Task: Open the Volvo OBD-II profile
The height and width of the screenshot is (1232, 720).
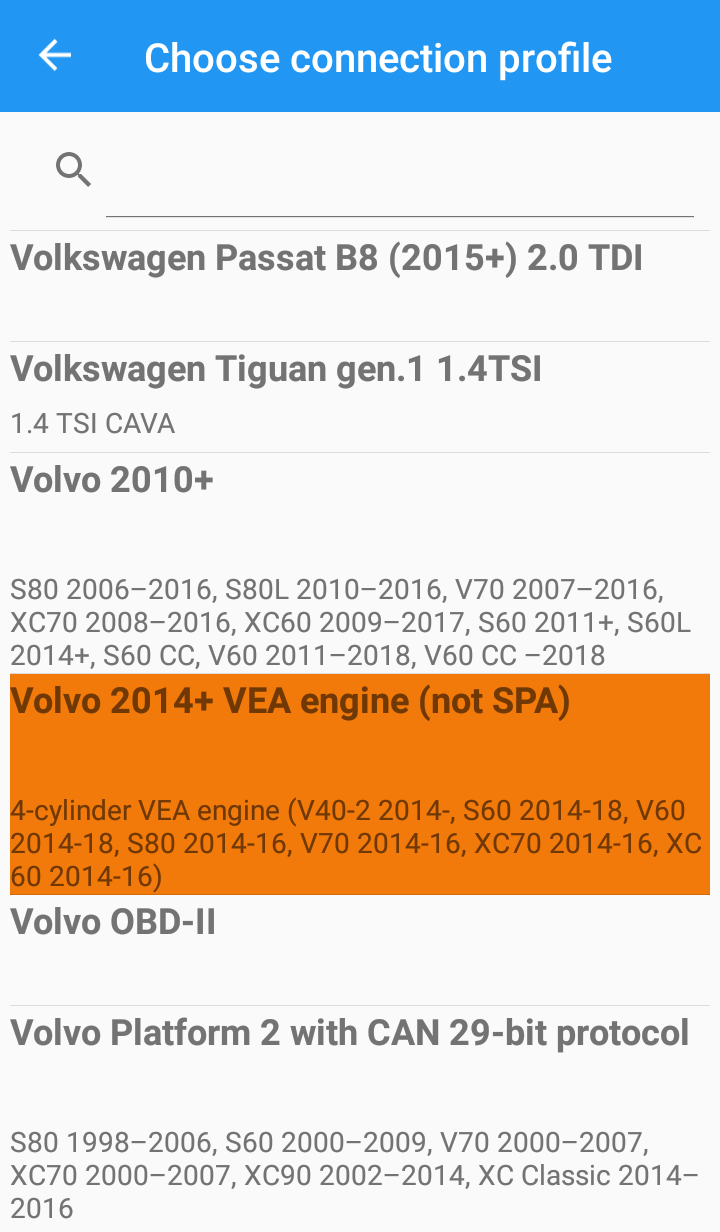Action: (360, 950)
